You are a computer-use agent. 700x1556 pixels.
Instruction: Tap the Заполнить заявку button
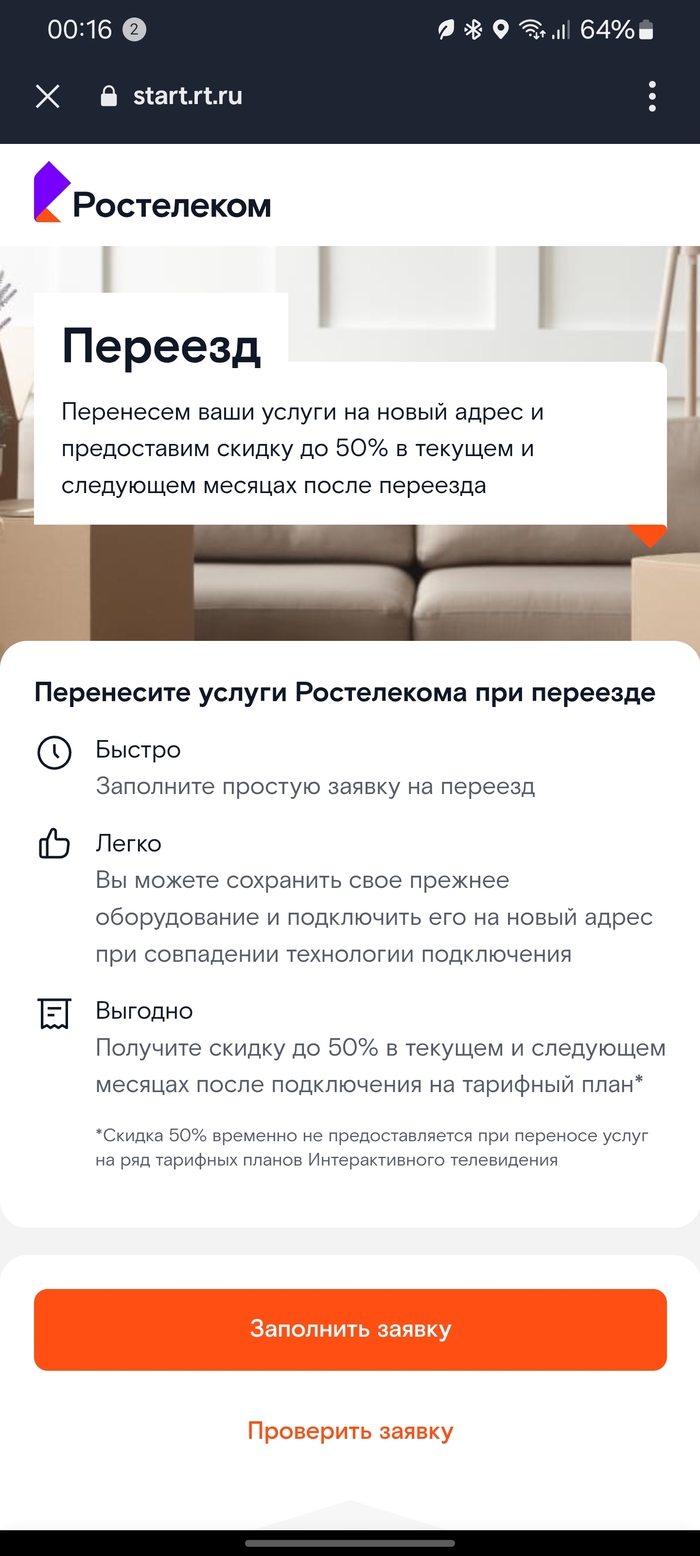coord(350,1329)
